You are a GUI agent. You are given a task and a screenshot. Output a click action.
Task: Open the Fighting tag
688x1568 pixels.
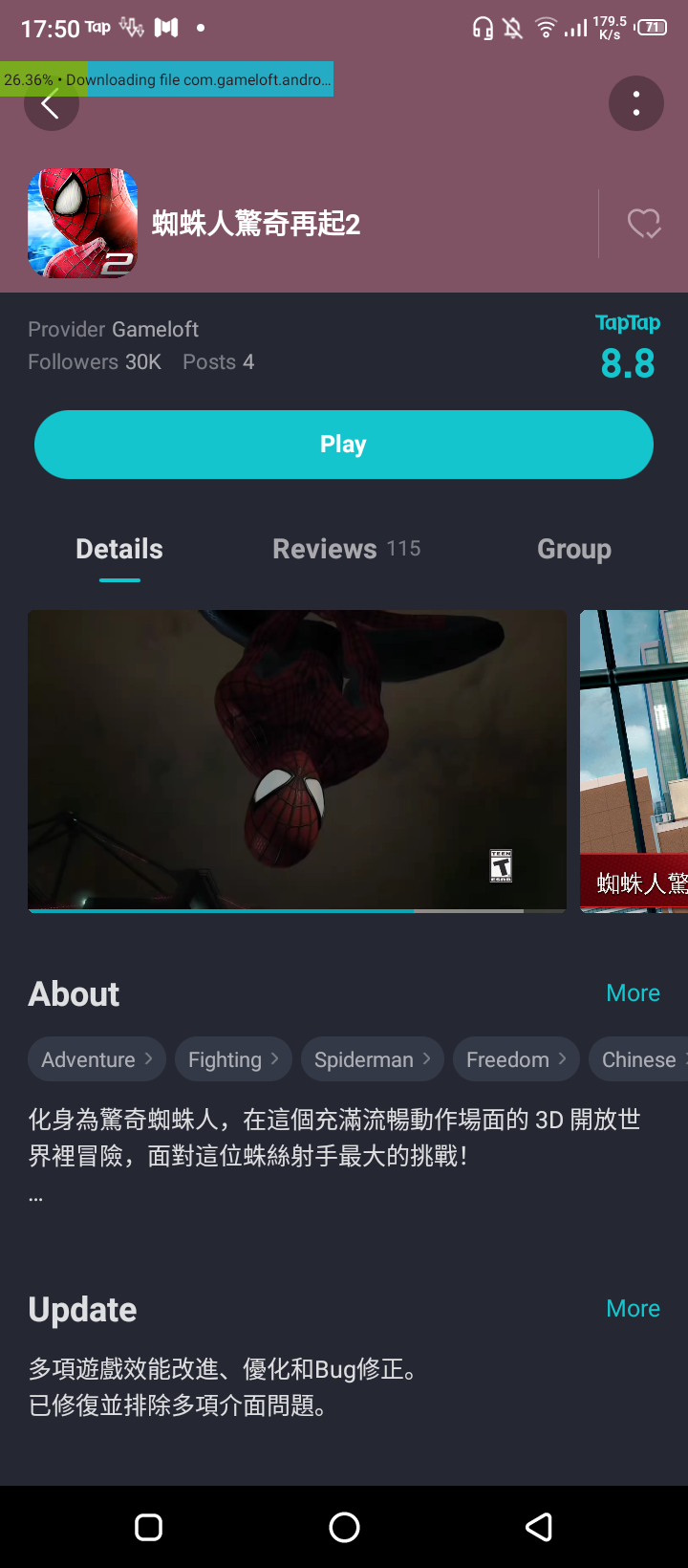coord(233,1059)
